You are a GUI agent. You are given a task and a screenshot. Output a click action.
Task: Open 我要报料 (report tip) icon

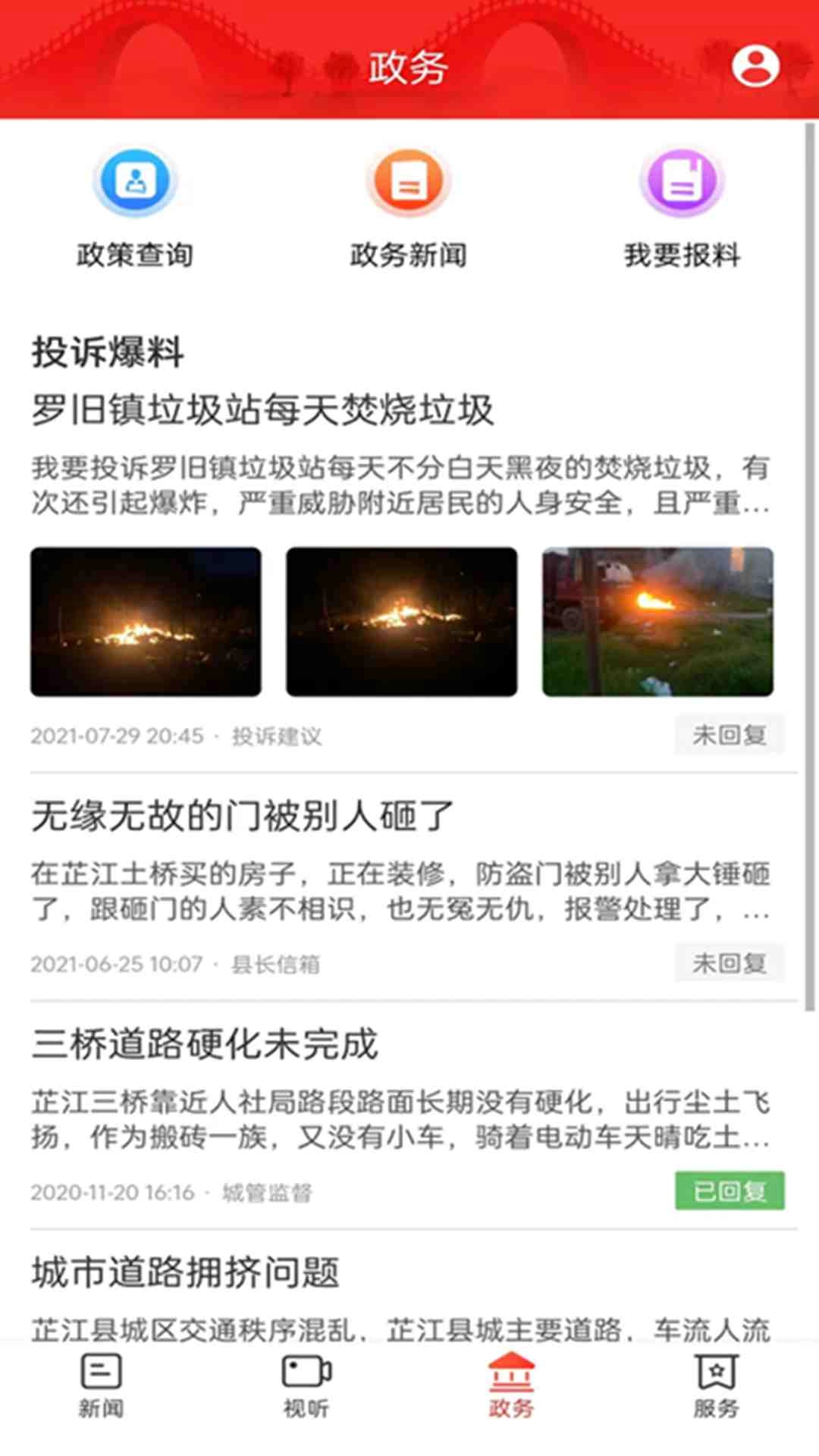click(681, 180)
